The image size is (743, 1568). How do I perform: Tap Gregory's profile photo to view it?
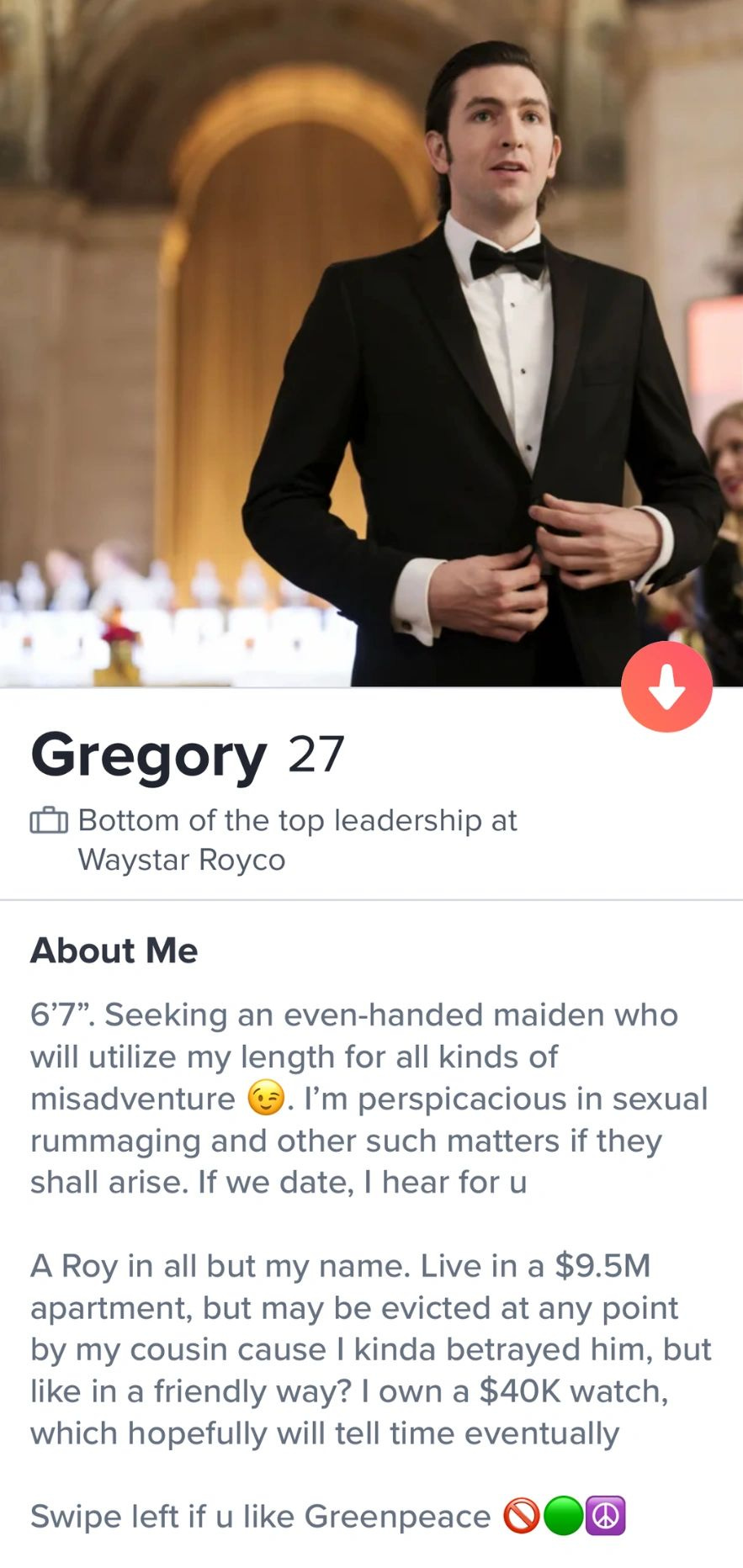371,343
